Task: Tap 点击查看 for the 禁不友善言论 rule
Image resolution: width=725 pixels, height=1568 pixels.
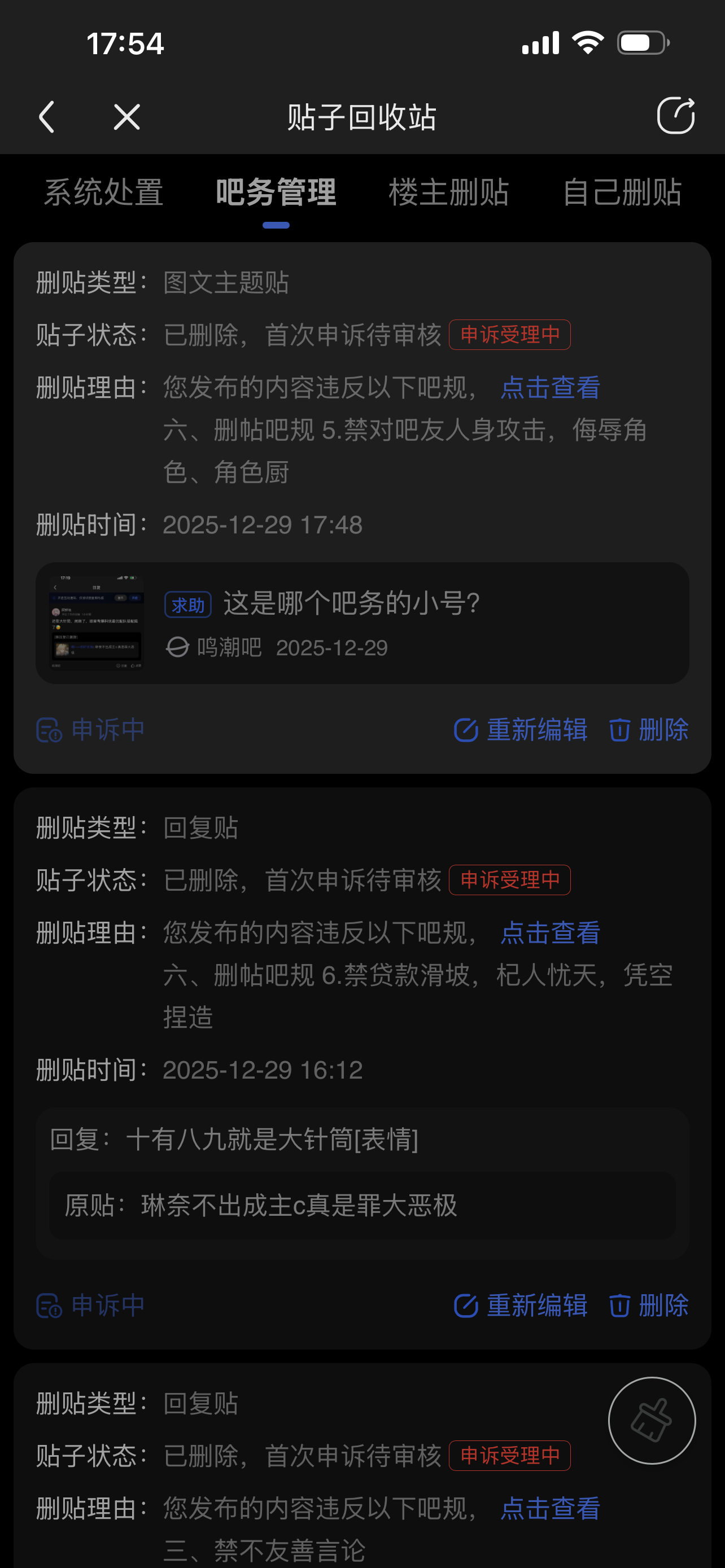Action: [551, 1509]
